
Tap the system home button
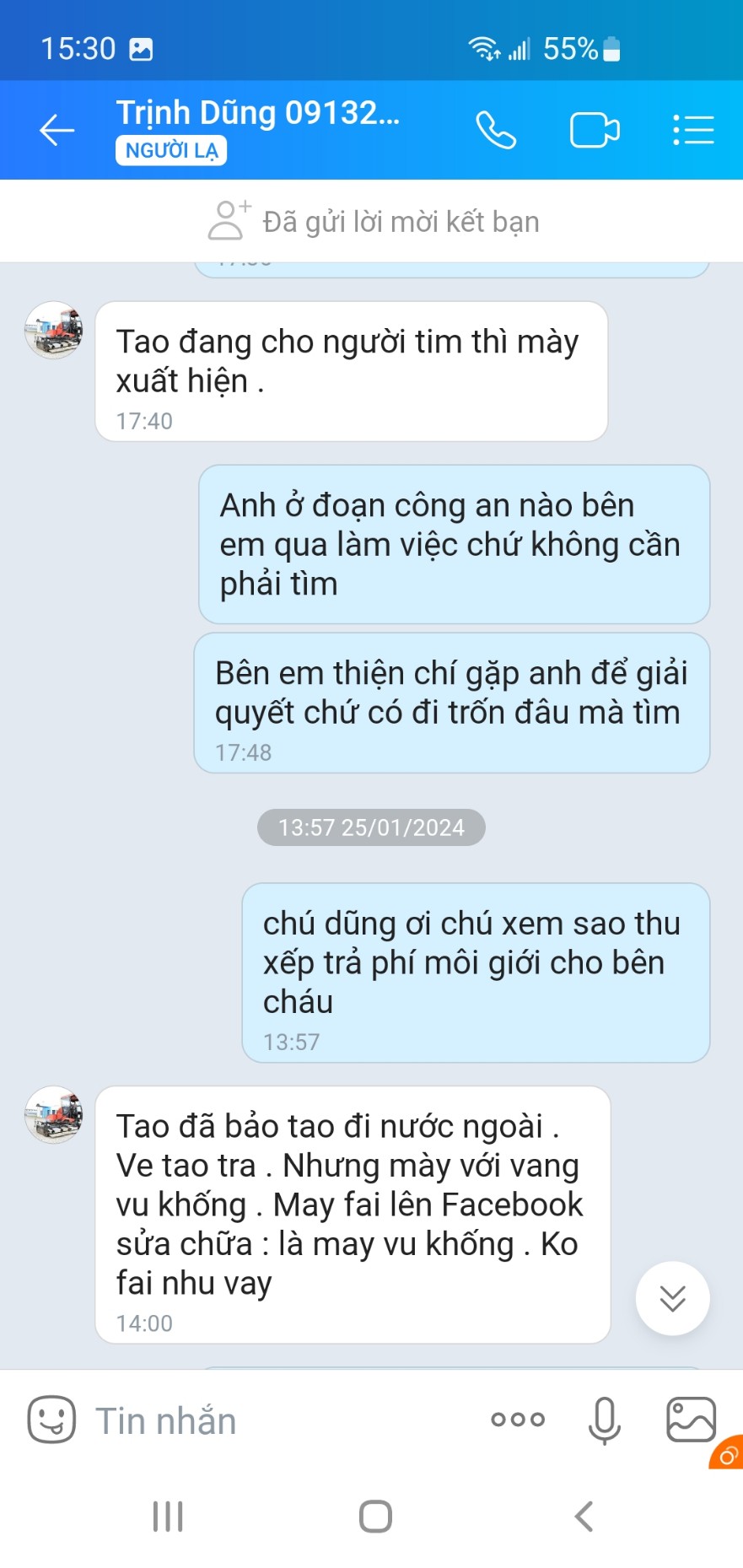[375, 1516]
